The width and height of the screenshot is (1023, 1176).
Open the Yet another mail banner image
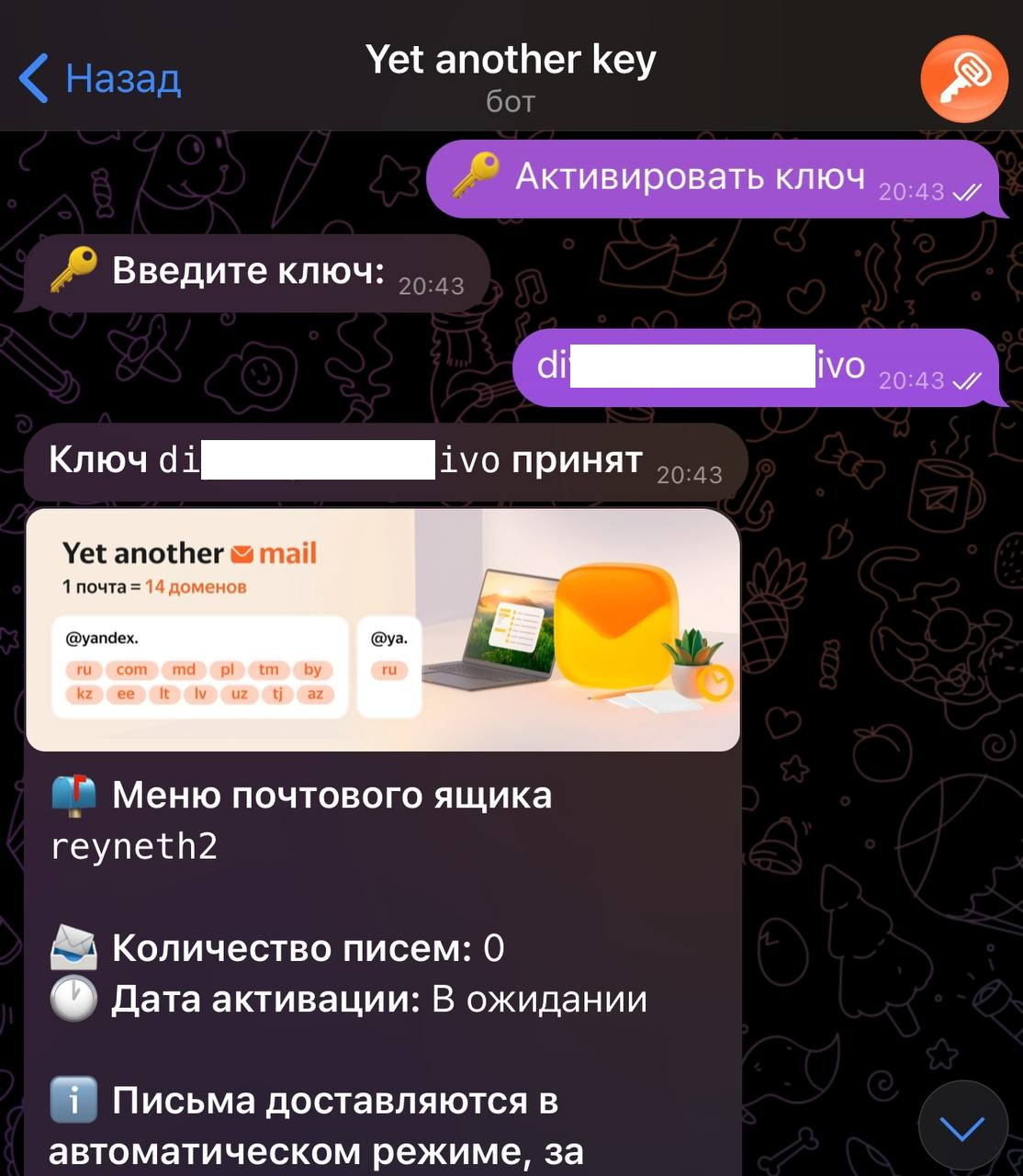click(383, 630)
